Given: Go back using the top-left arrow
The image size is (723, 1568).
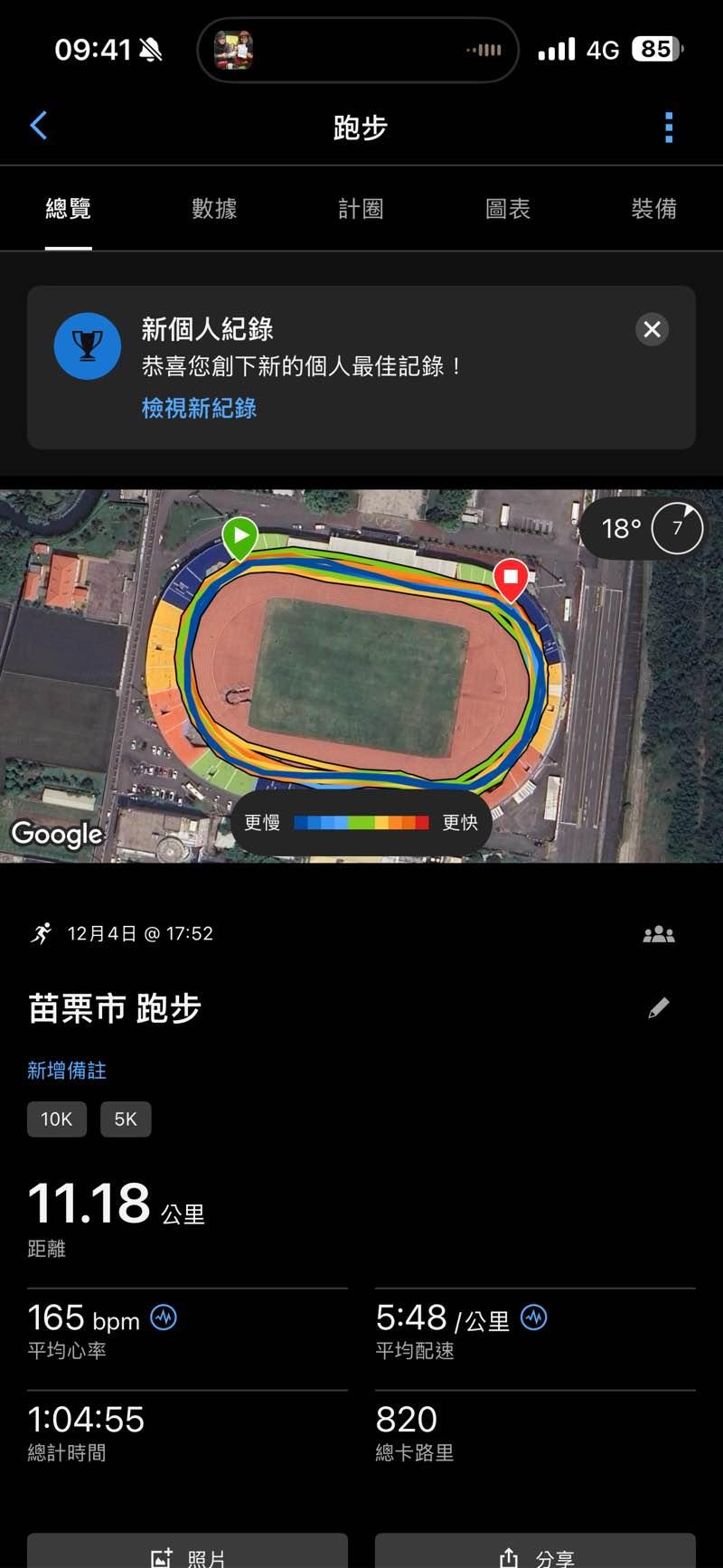Looking at the screenshot, I should point(39,127).
